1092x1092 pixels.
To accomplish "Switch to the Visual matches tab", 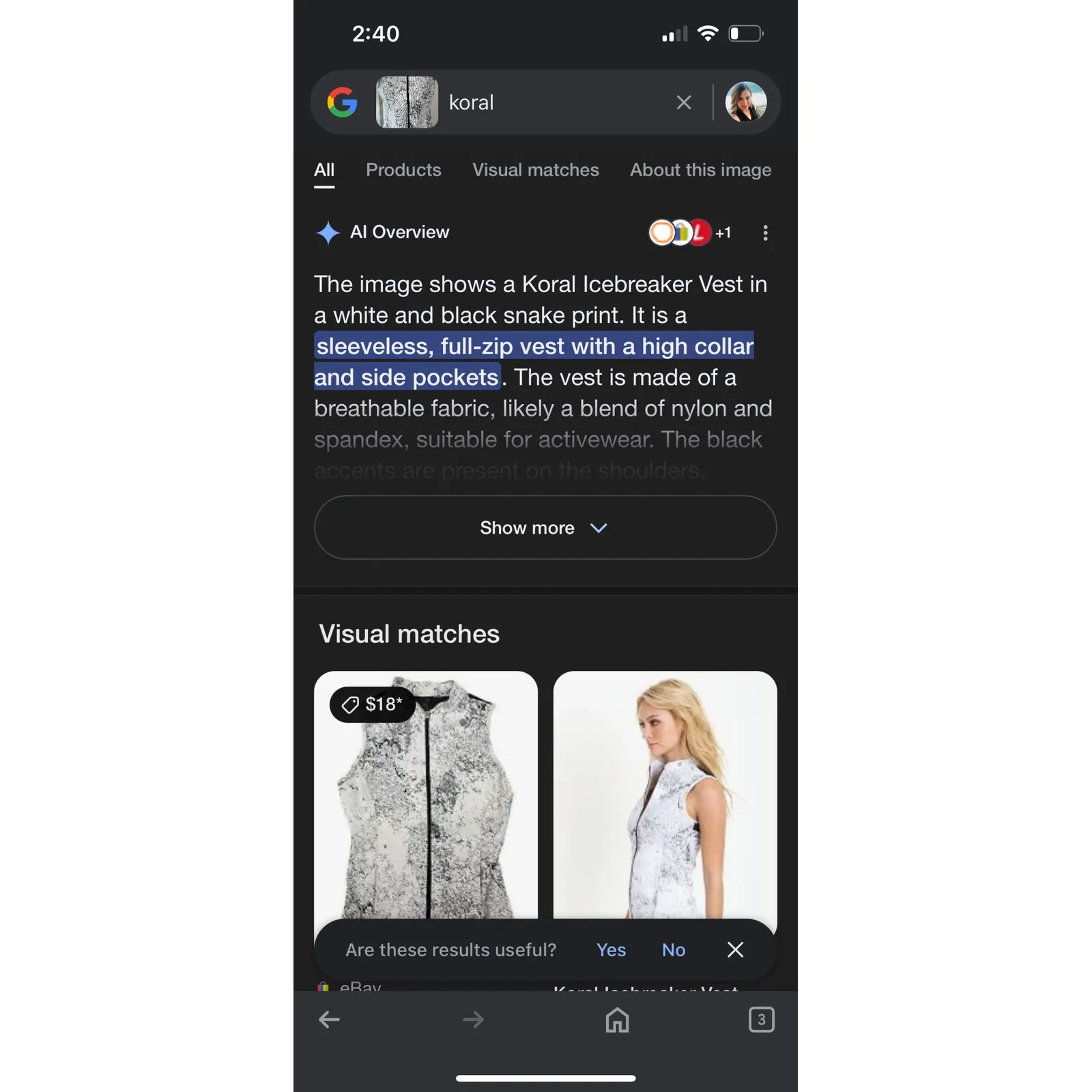I will pyautogui.click(x=535, y=170).
